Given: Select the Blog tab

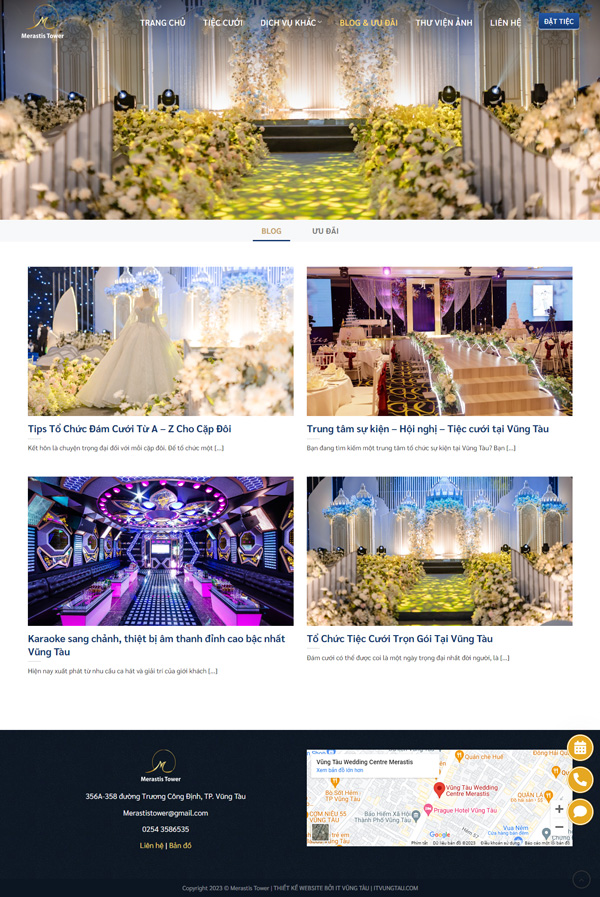Looking at the screenshot, I should pos(271,231).
